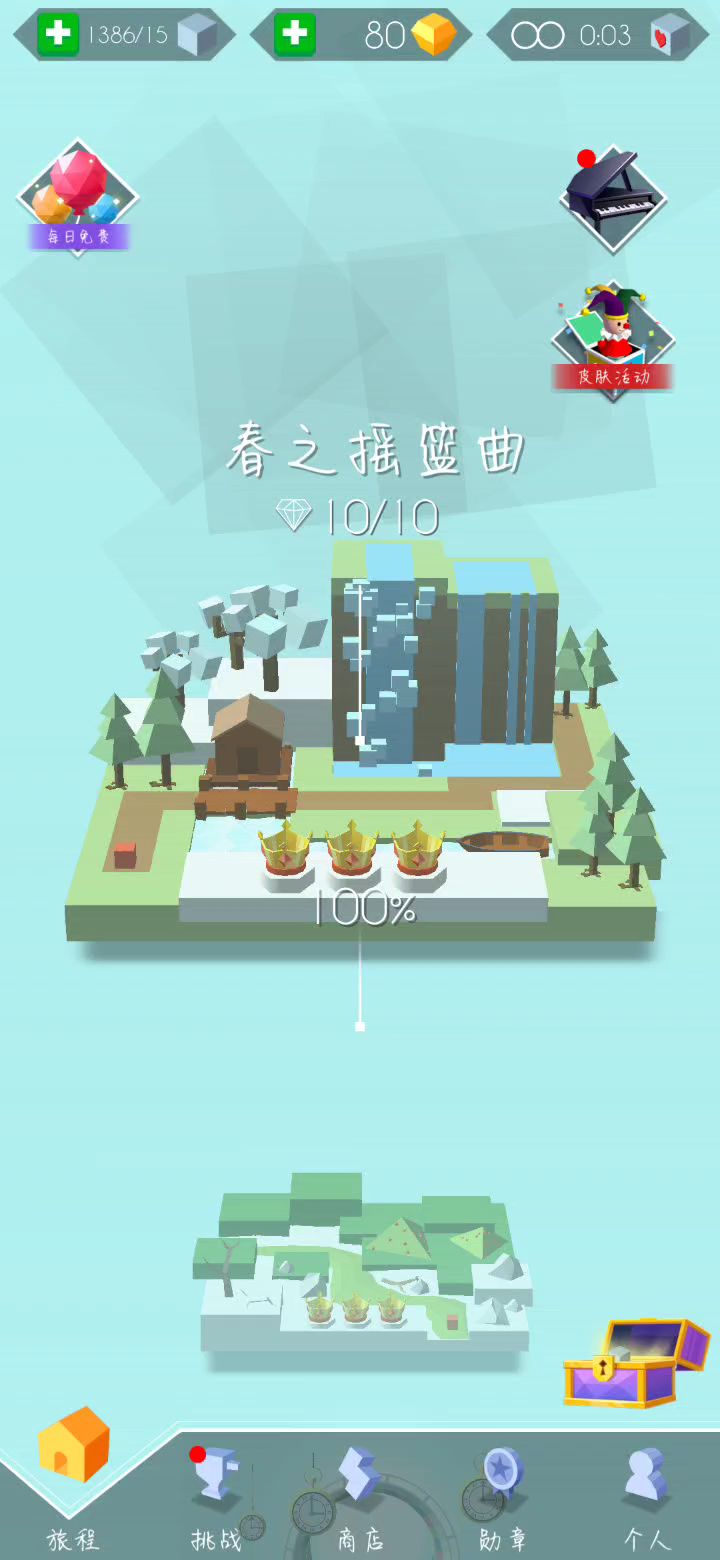This screenshot has width=720, height=1560.
Task: Open the piano icon
Action: coord(613,197)
